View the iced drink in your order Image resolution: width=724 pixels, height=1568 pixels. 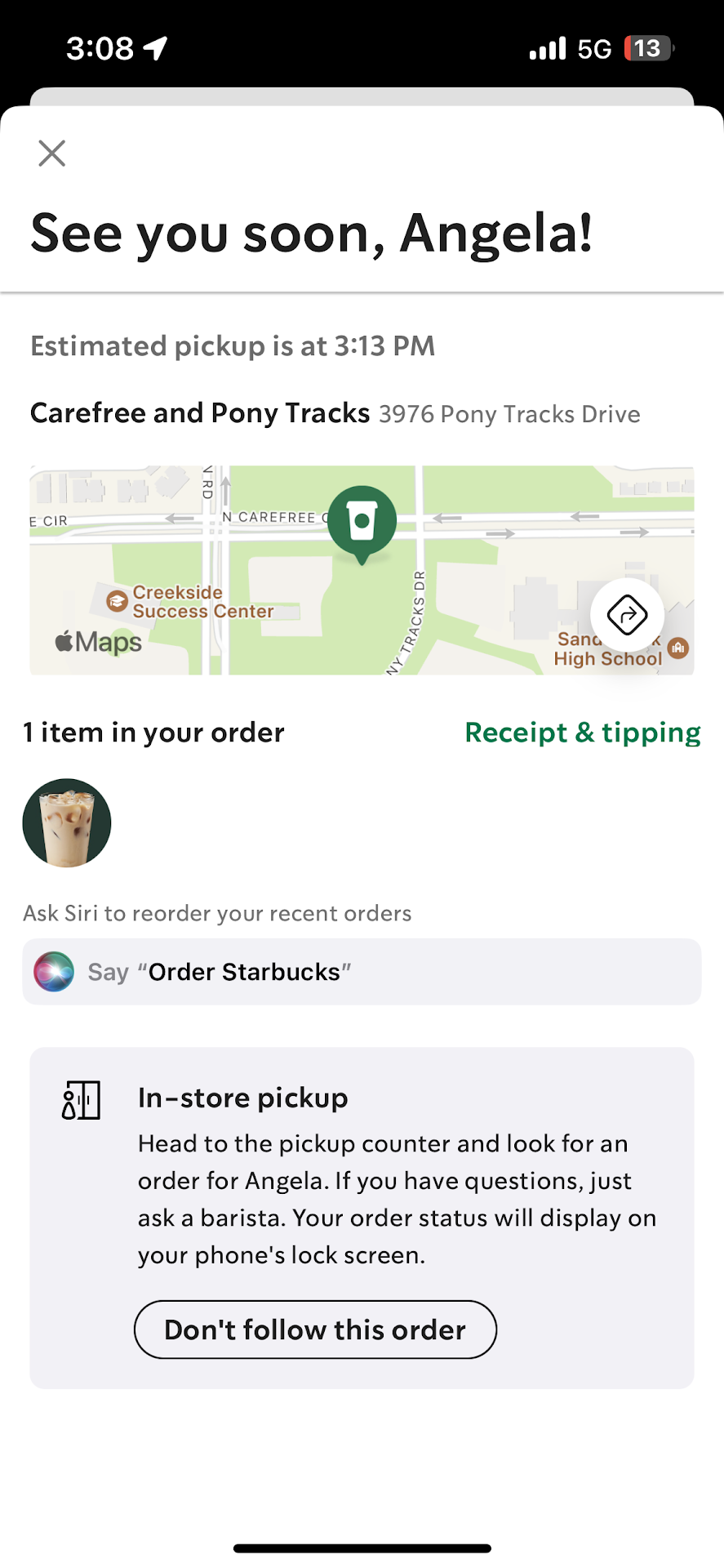[67, 822]
